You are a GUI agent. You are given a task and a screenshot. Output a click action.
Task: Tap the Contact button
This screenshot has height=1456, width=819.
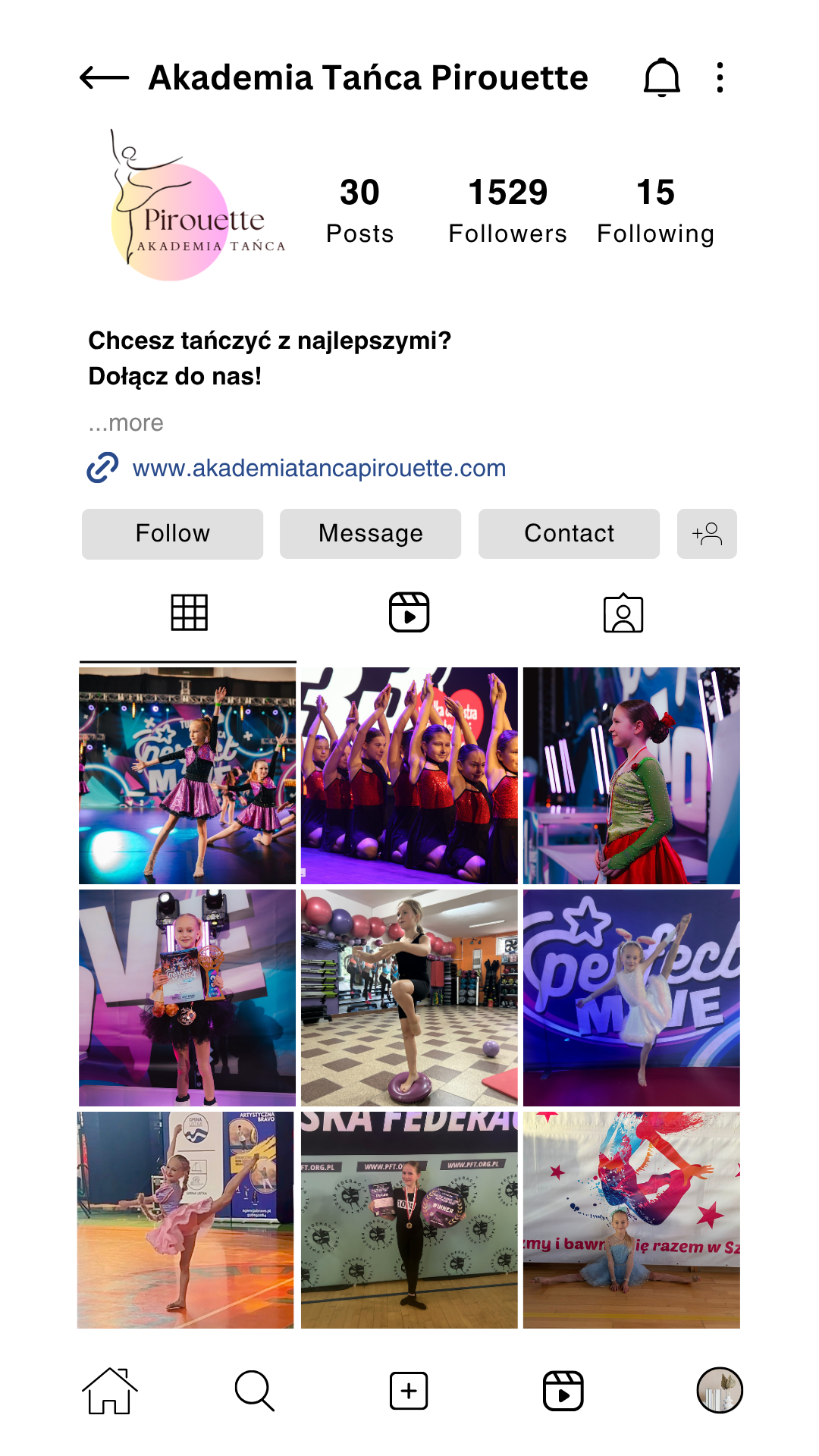click(569, 534)
